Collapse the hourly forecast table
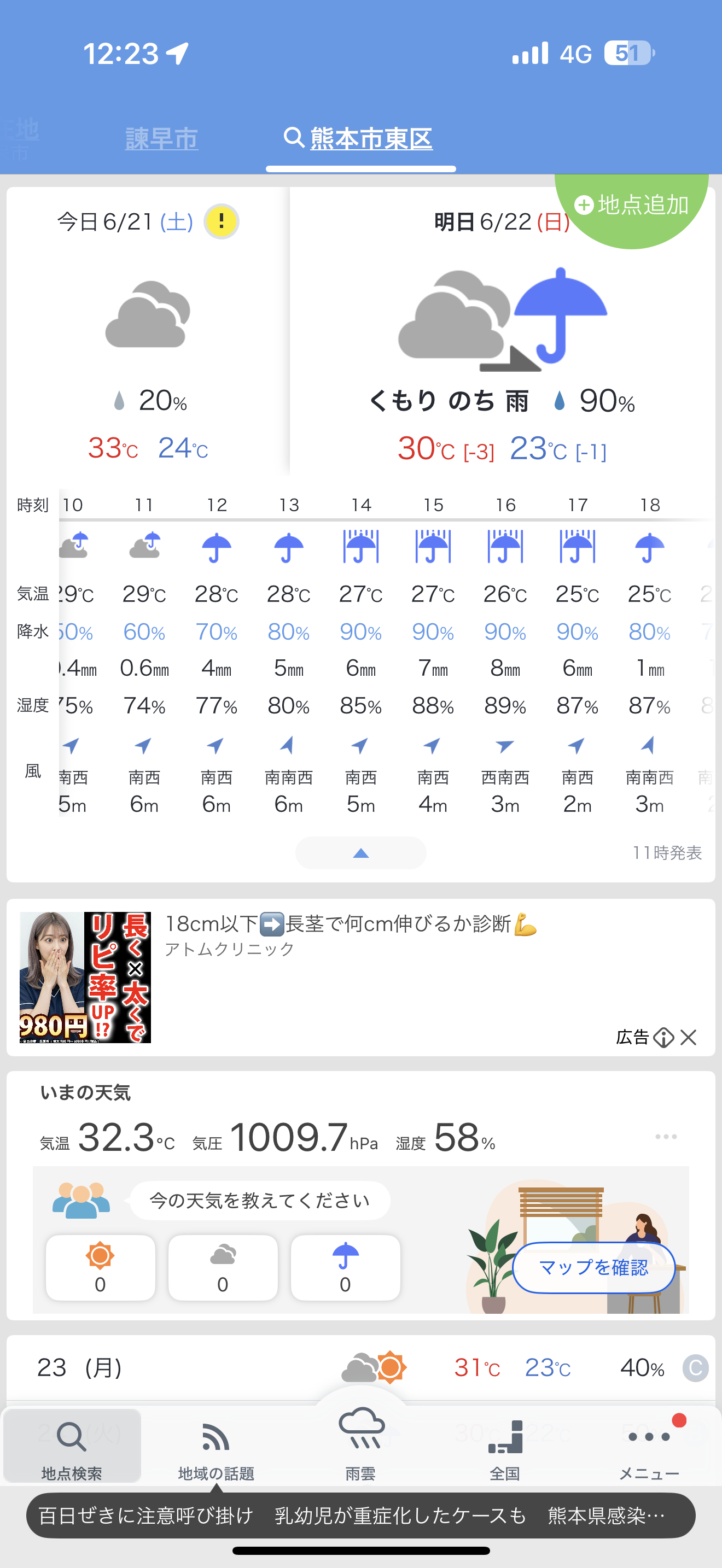The width and height of the screenshot is (722, 1568). coord(360,853)
